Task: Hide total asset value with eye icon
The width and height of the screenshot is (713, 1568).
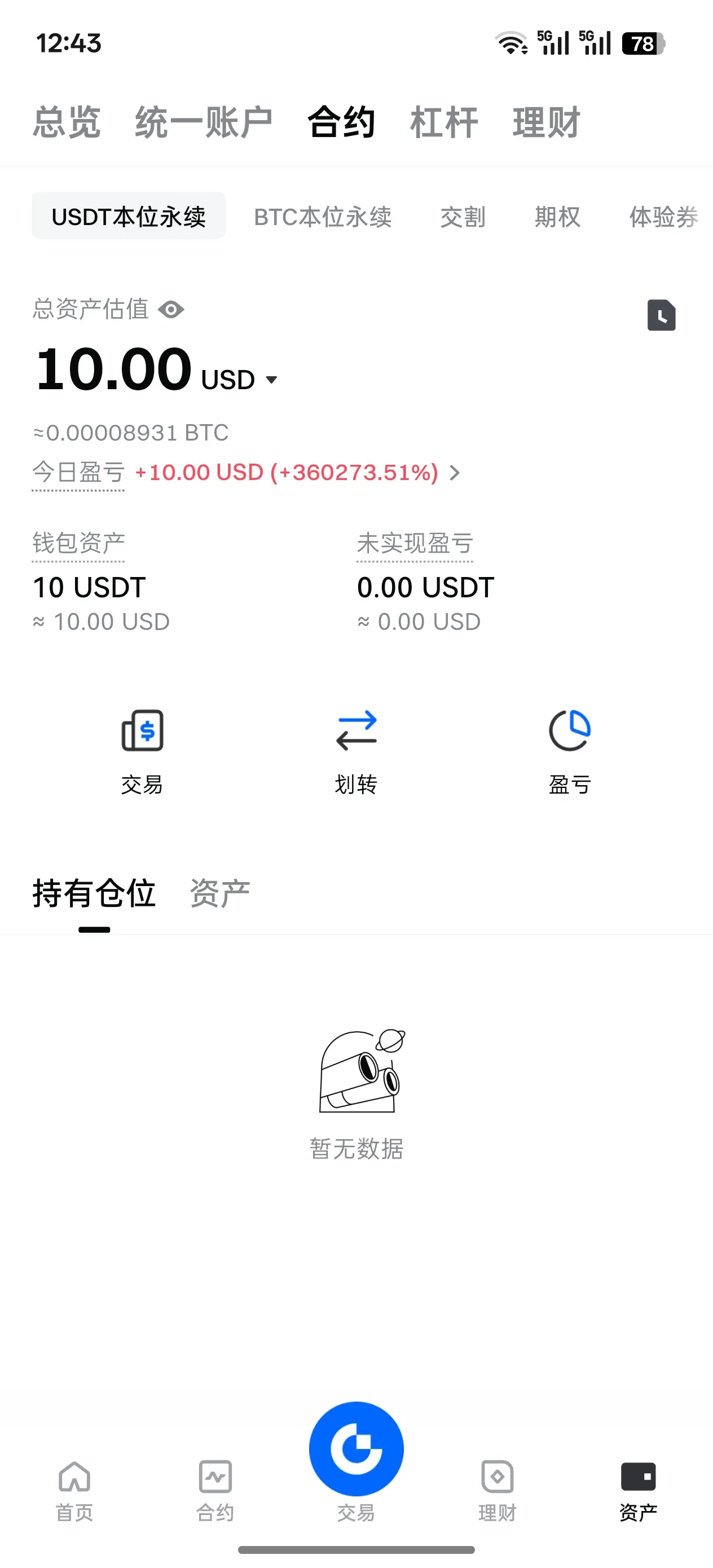Action: [171, 309]
